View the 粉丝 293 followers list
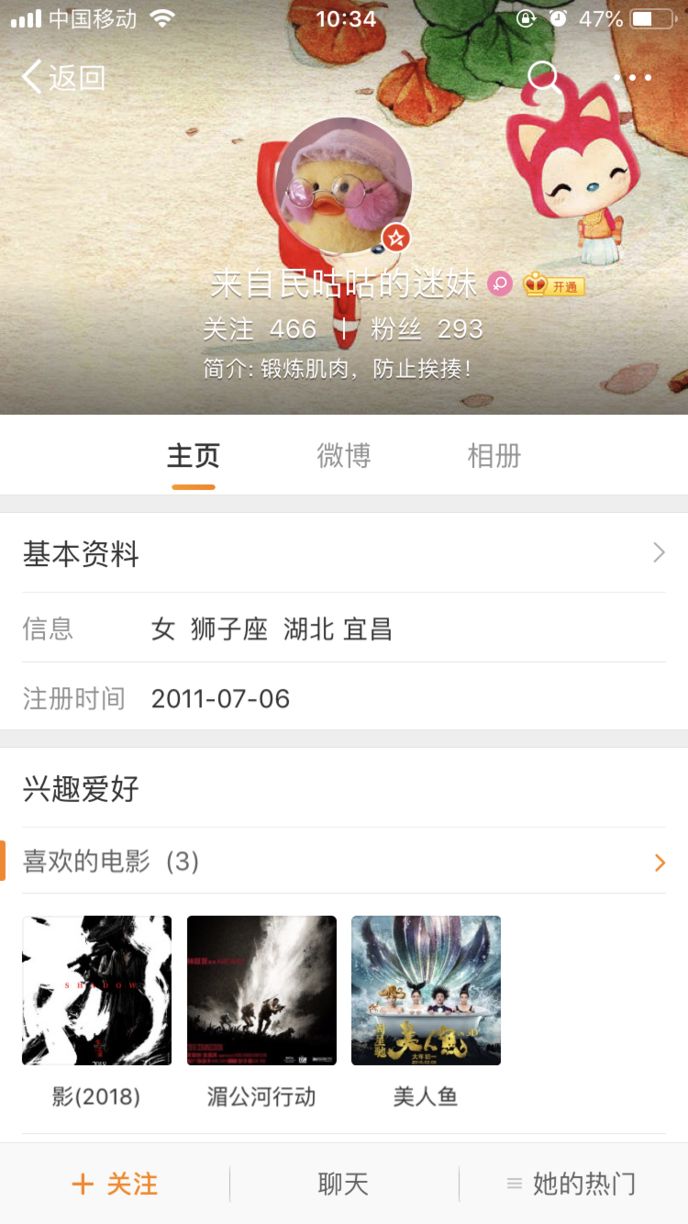The height and width of the screenshot is (1224, 688). (426, 329)
